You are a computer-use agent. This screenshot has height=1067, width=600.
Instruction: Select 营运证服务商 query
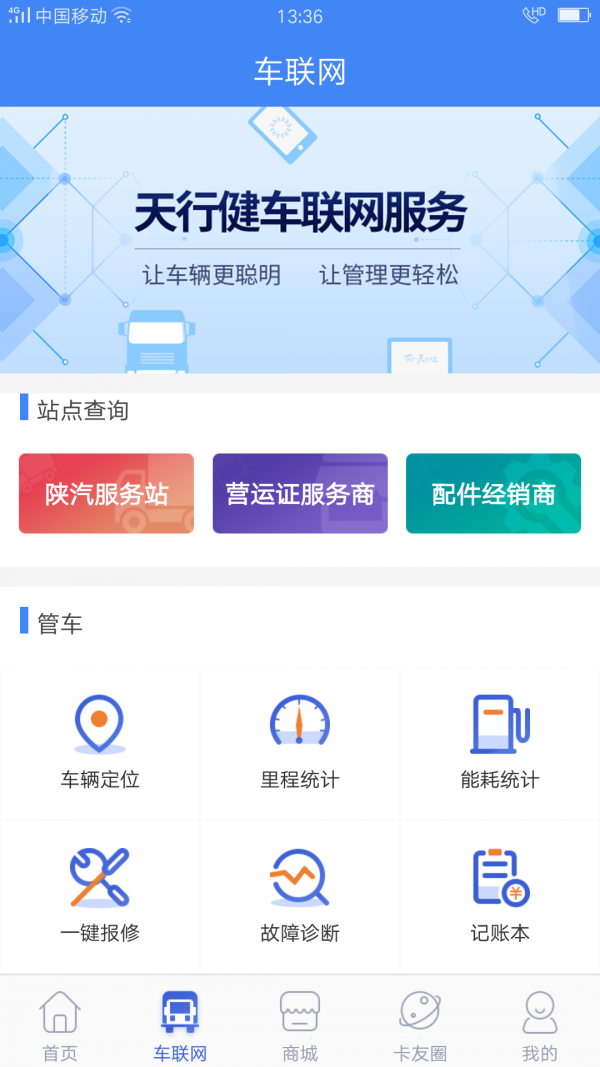click(x=300, y=493)
